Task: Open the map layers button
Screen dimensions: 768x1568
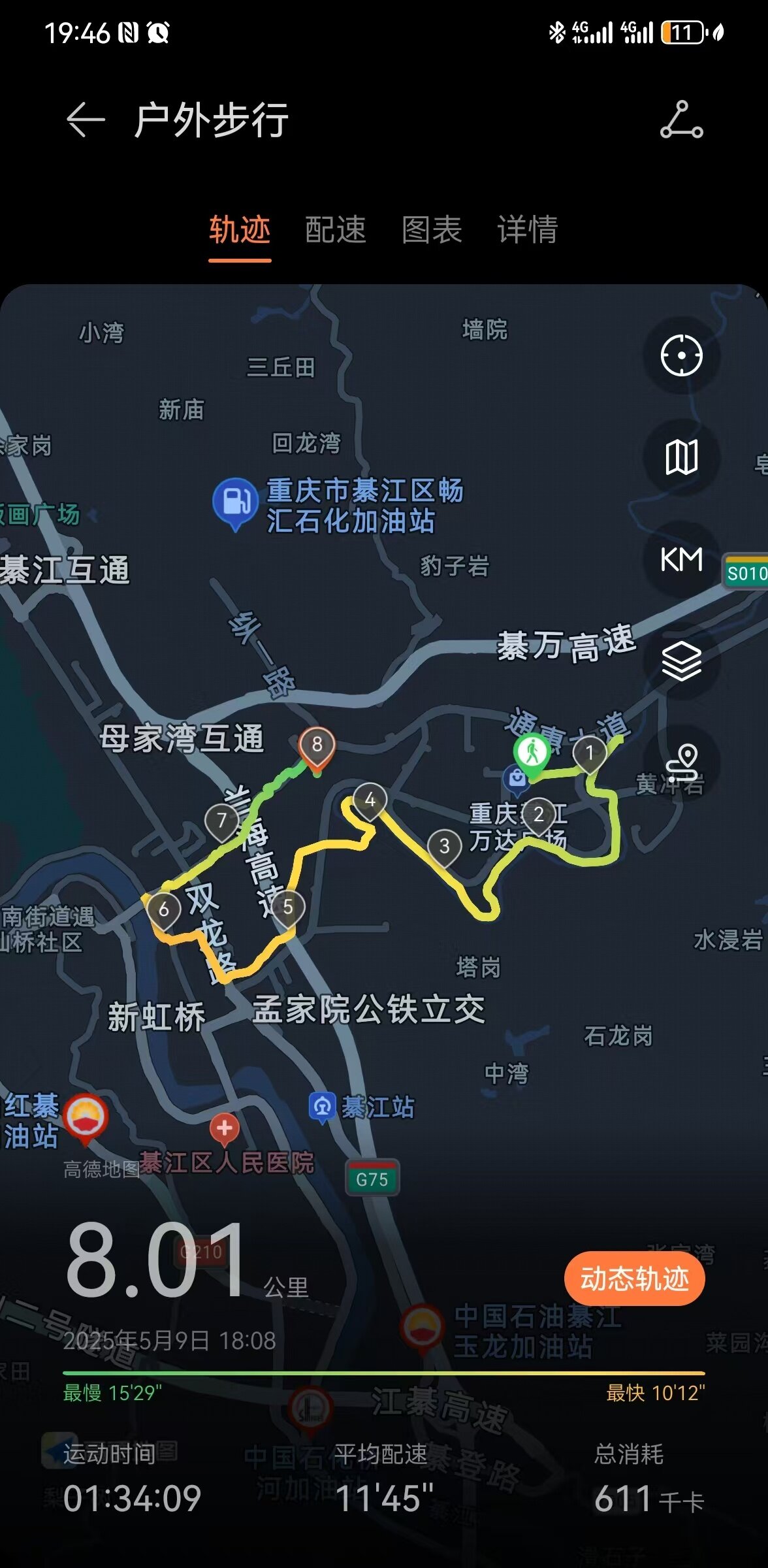Action: [681, 661]
